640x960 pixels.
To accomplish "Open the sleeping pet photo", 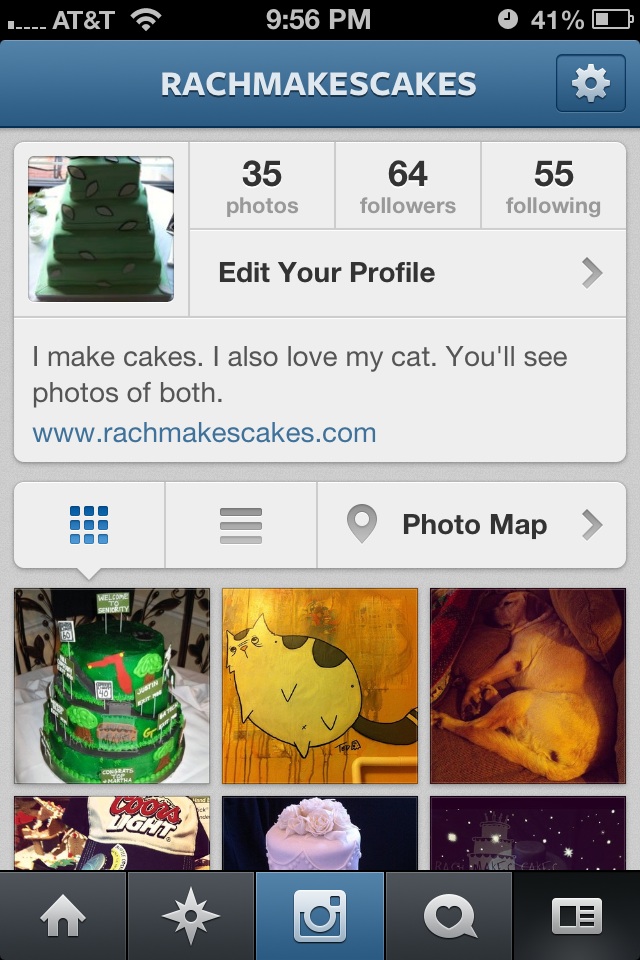I will point(528,686).
